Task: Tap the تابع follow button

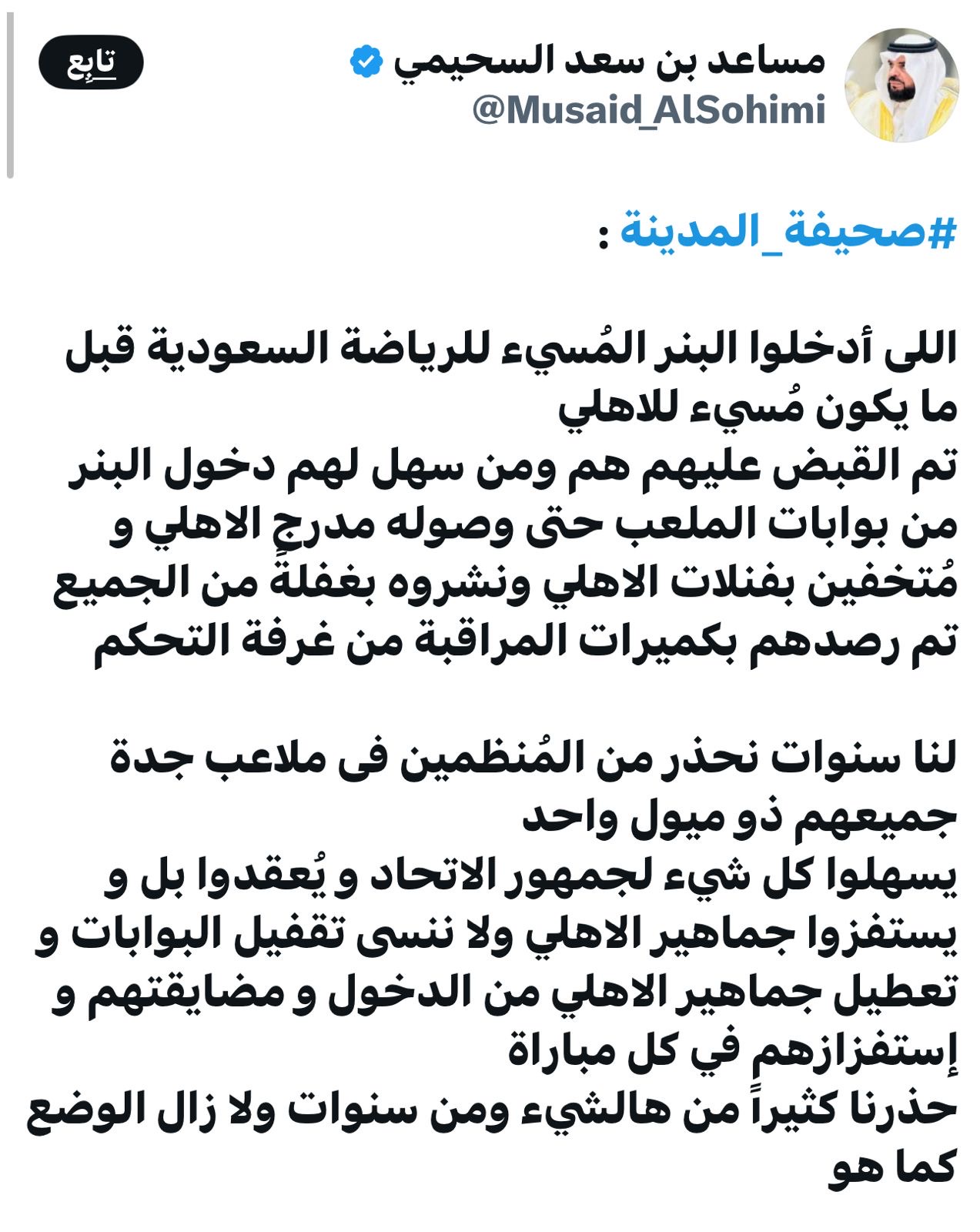Action: pos(91,62)
